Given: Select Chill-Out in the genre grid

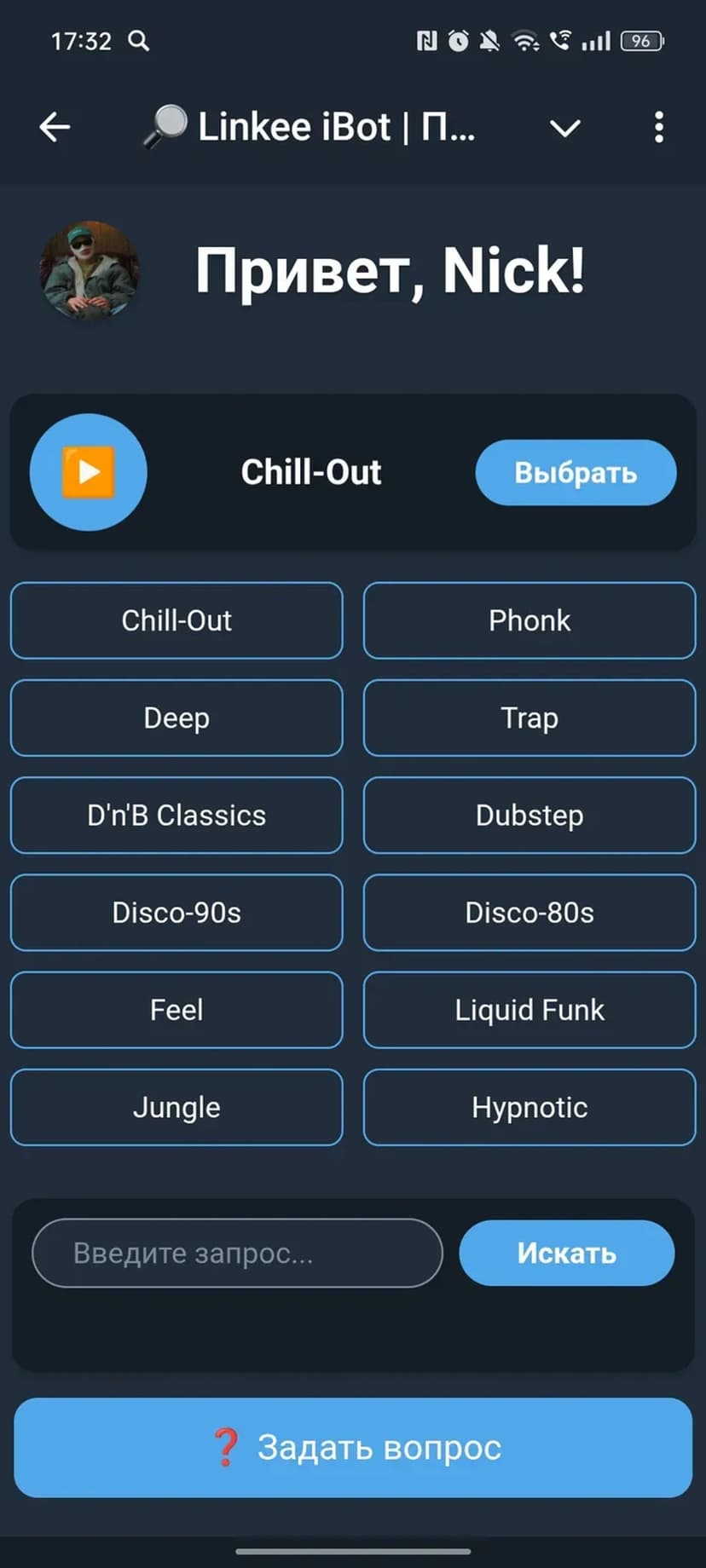Looking at the screenshot, I should [176, 620].
